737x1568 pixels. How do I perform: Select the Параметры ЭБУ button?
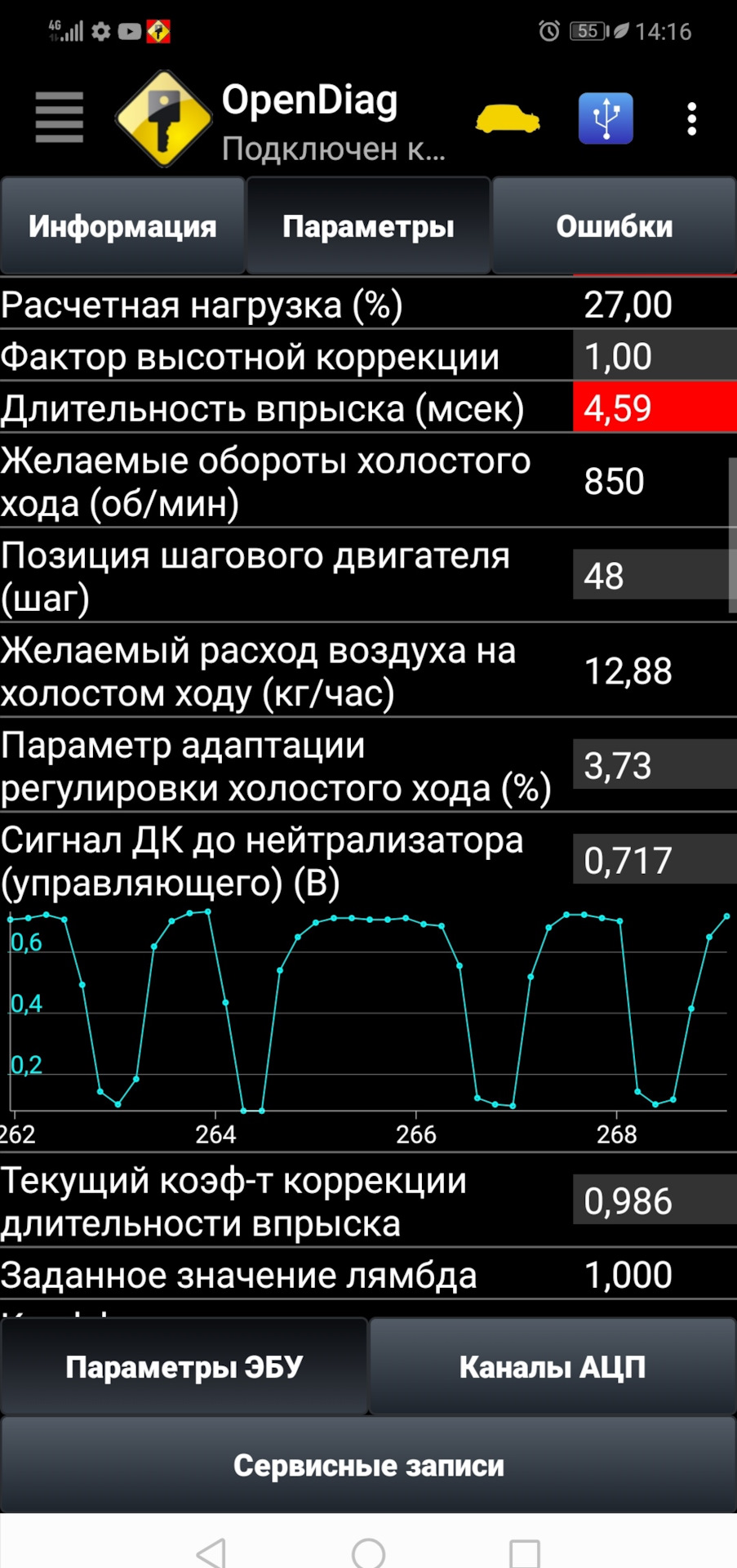pos(184,1366)
